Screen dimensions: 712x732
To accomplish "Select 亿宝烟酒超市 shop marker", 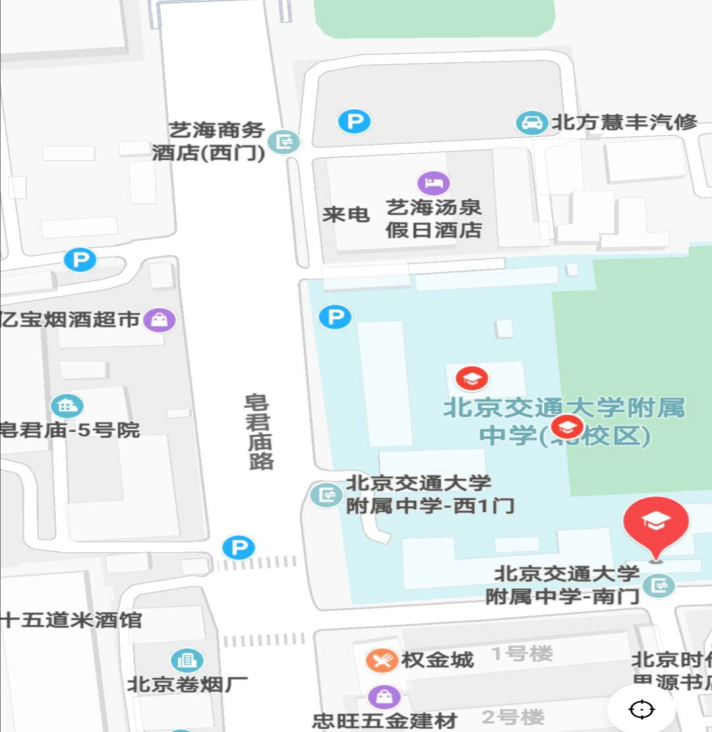I will (159, 320).
